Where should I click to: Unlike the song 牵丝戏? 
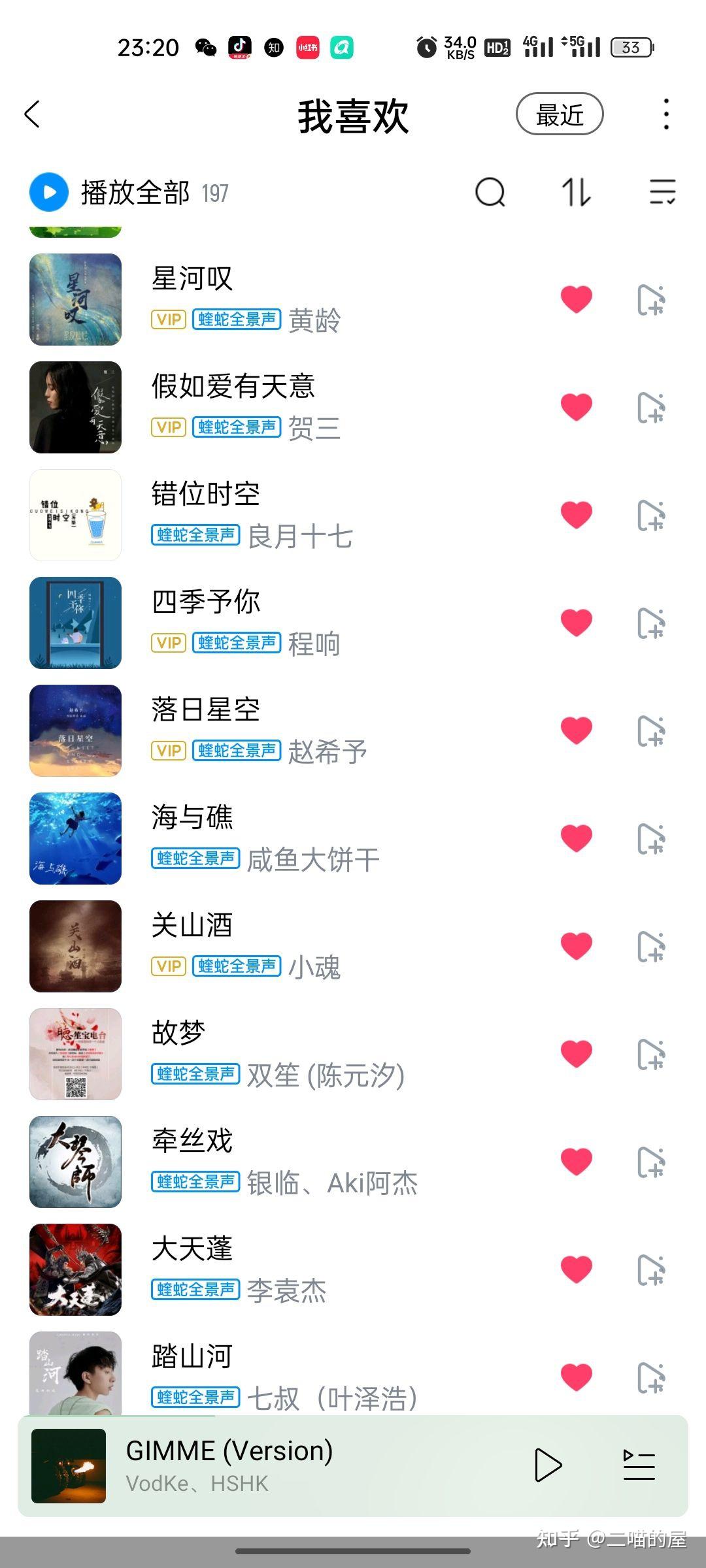click(x=576, y=1162)
